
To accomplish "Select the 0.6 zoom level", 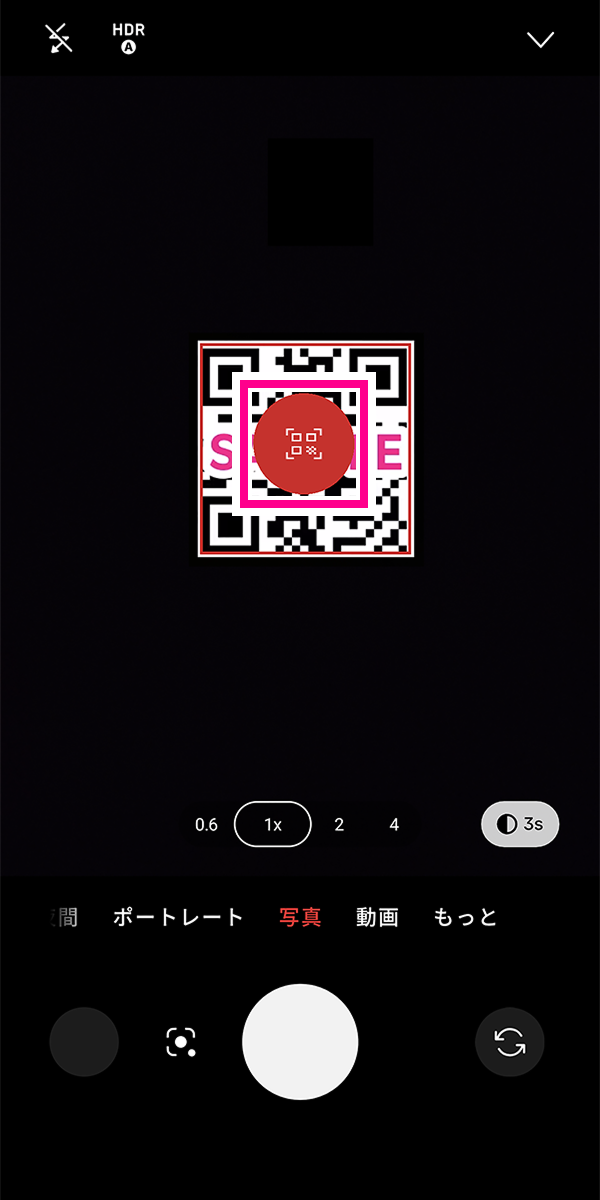I will [x=206, y=825].
